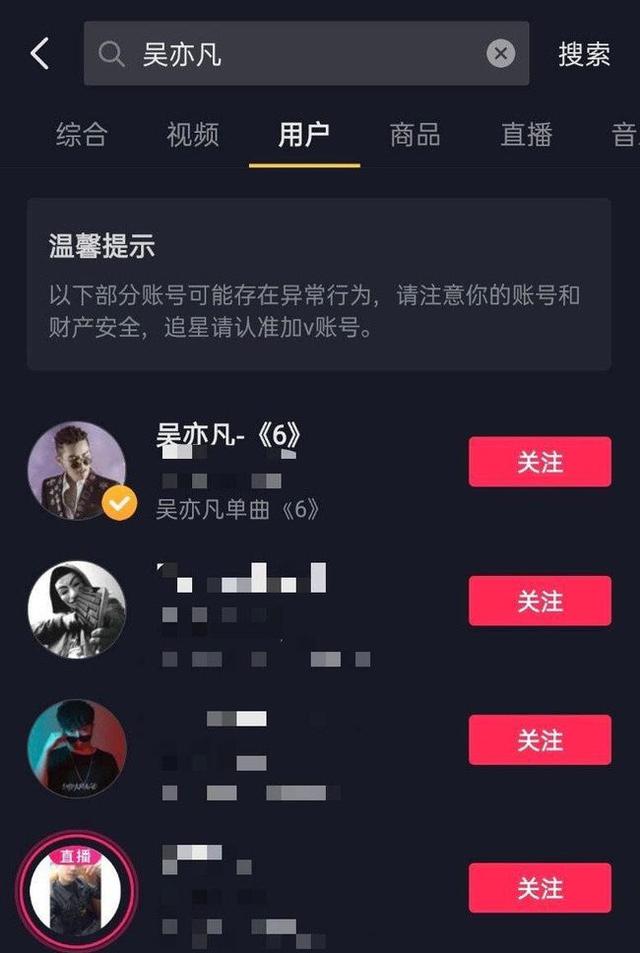Open the live avatar marked 直播
This screenshot has height=953, width=640.
(x=77, y=890)
